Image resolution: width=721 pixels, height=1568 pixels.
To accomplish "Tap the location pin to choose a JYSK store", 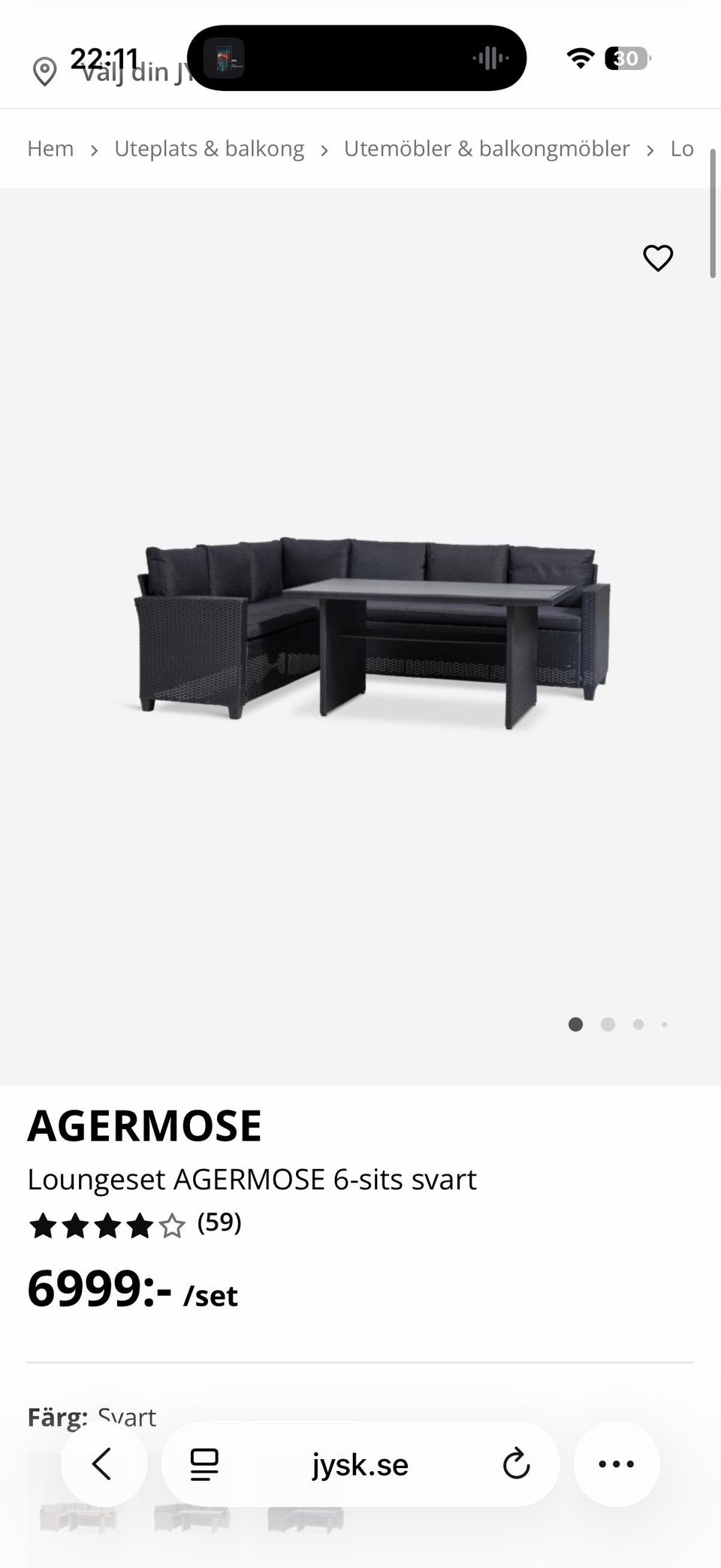I will (44, 71).
